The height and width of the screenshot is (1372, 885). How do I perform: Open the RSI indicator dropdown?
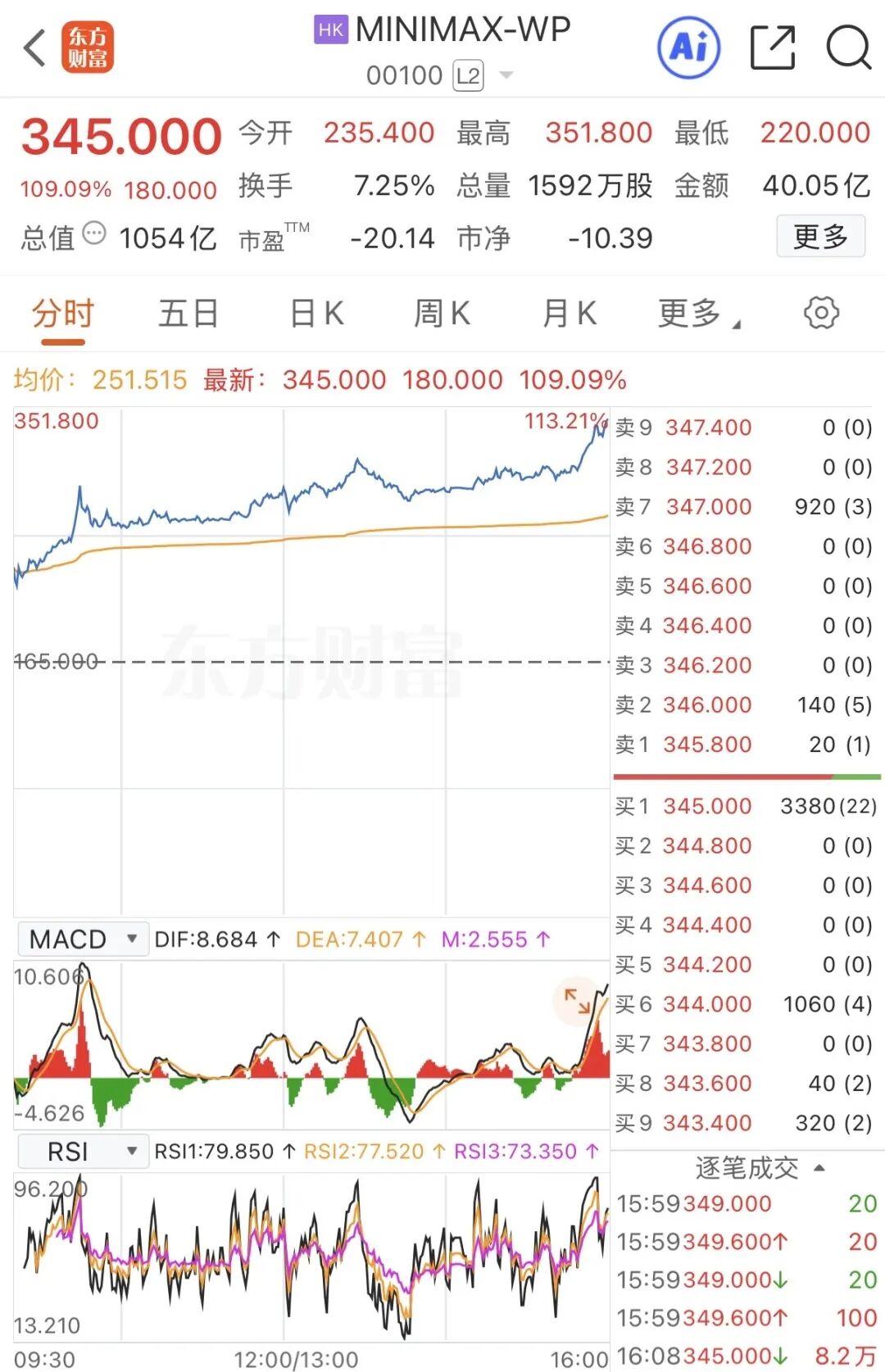coord(82,1151)
